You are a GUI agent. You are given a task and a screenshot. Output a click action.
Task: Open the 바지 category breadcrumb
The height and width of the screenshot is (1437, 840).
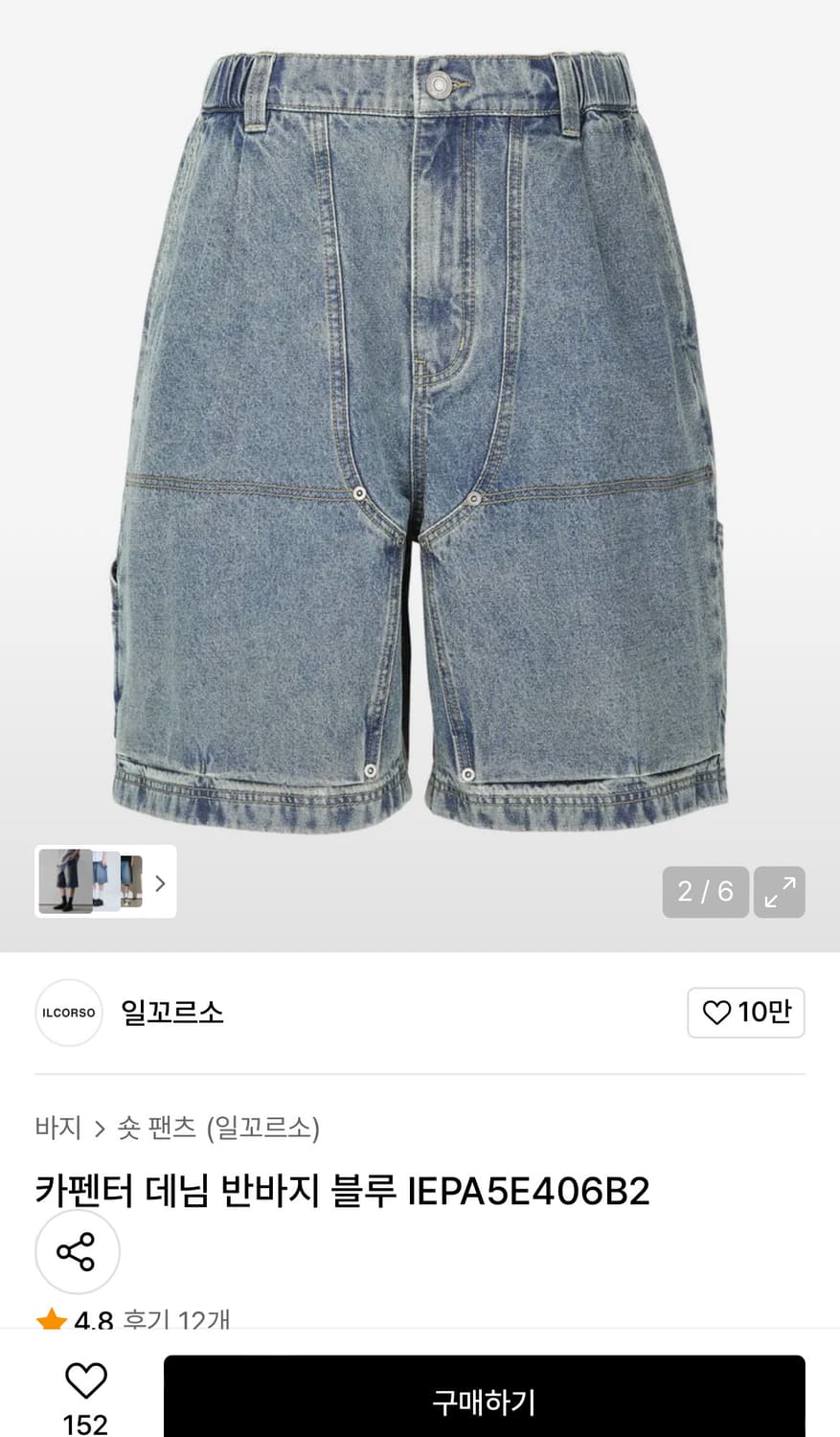coord(57,1129)
